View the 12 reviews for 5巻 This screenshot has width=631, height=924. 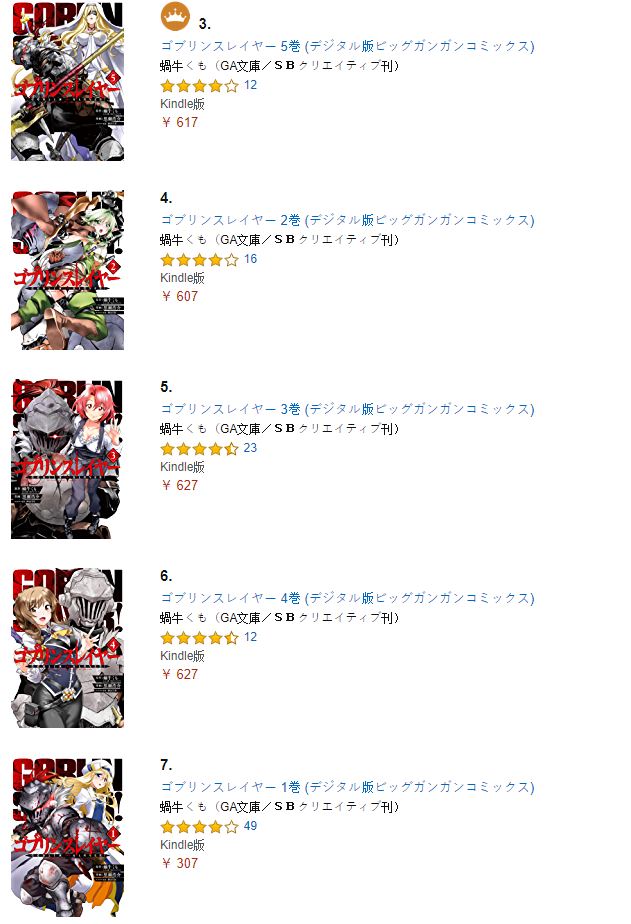[x=250, y=85]
